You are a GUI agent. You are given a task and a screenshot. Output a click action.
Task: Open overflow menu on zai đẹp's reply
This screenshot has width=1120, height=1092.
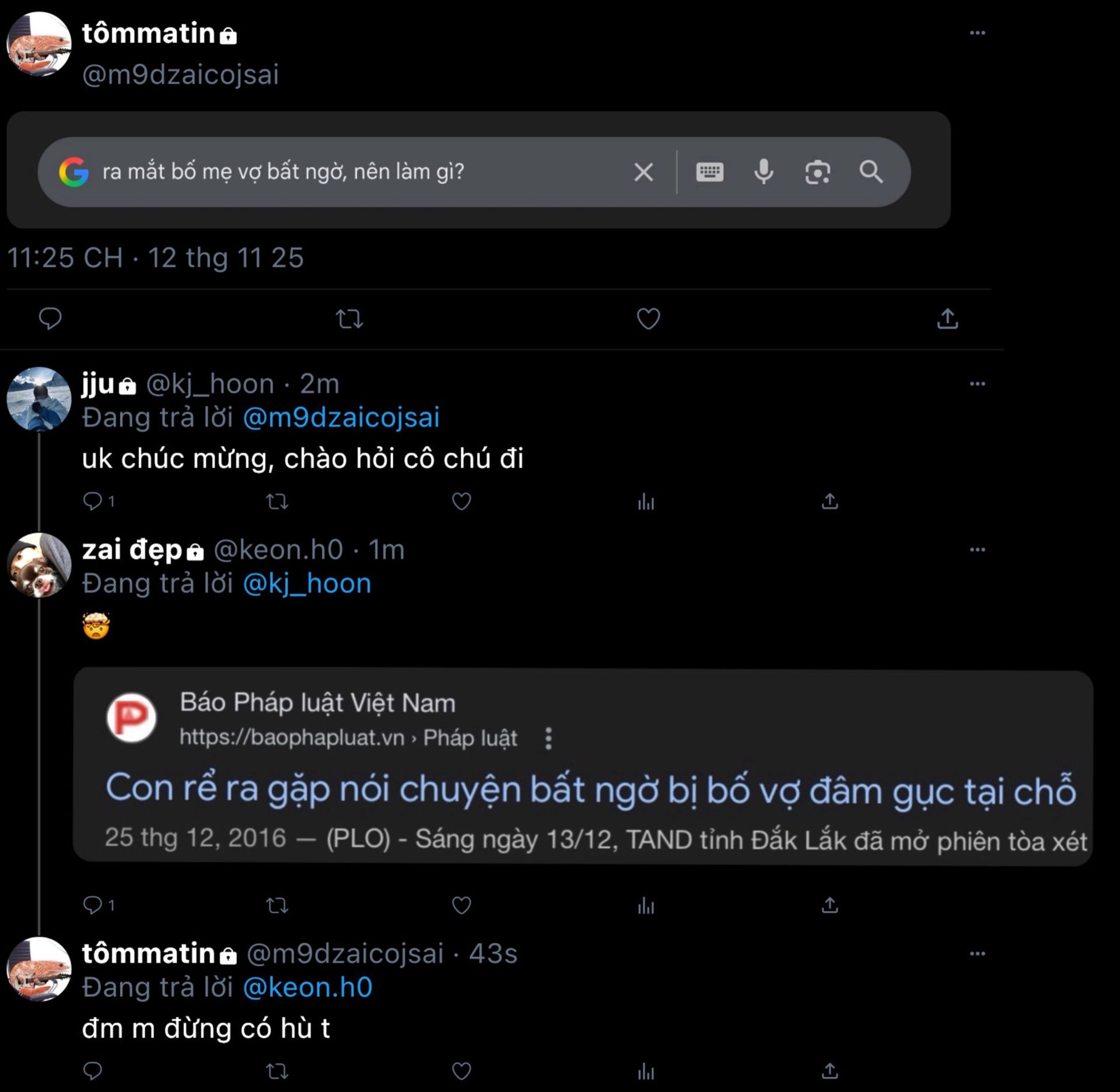pyautogui.click(x=977, y=549)
